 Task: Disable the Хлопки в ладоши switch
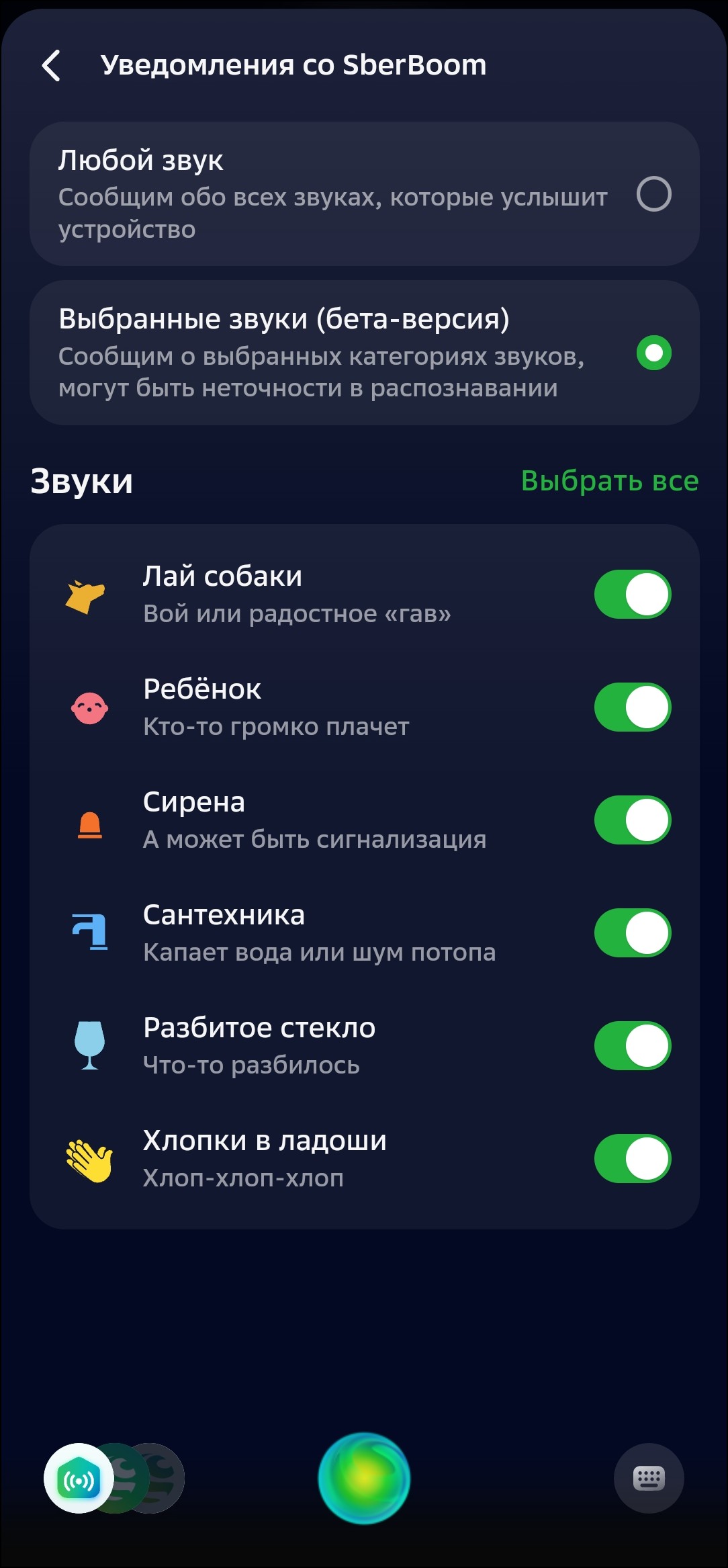point(632,1159)
